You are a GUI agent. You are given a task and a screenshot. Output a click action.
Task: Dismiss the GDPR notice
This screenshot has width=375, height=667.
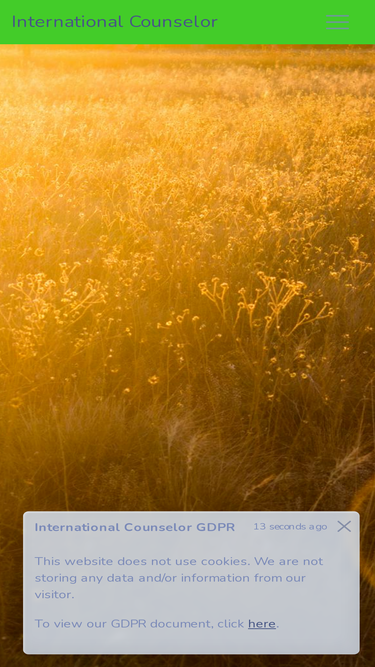click(344, 527)
